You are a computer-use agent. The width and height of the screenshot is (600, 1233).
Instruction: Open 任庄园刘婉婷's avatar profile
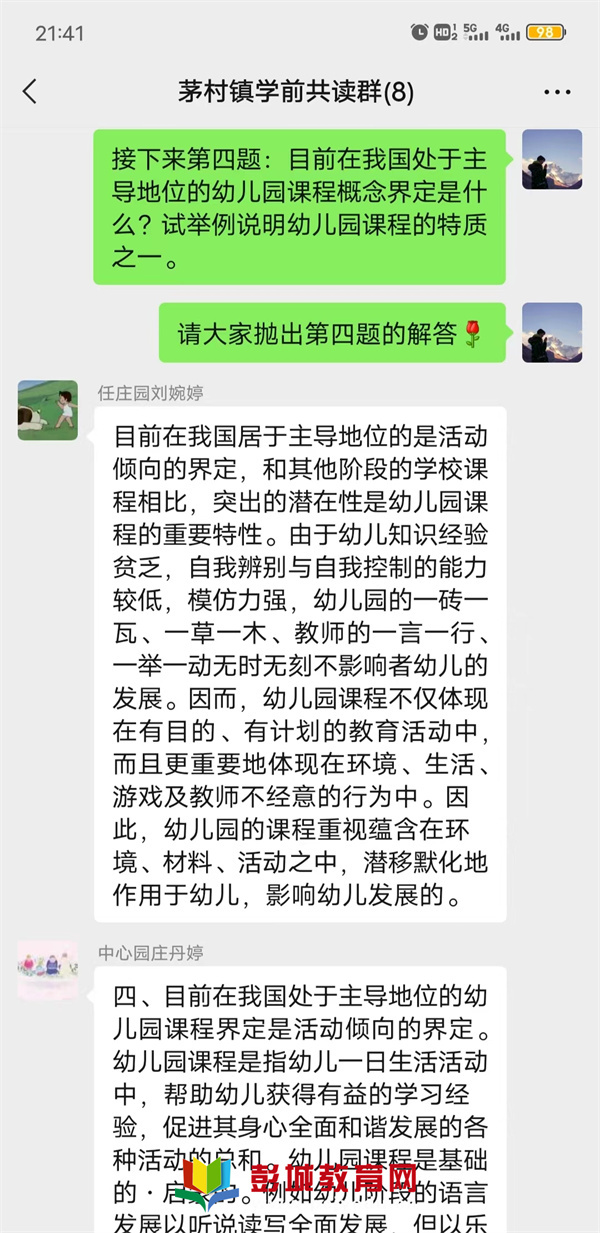coord(47,410)
